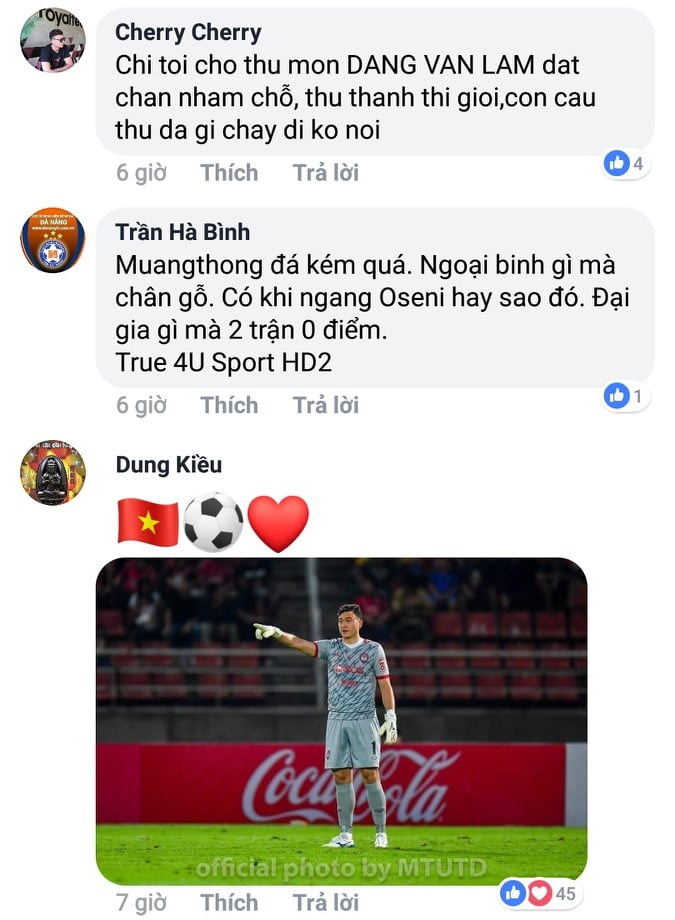This screenshot has width=675, height=920.
Task: View reactions on Cherry Cherry's comment
Action: coord(626,163)
